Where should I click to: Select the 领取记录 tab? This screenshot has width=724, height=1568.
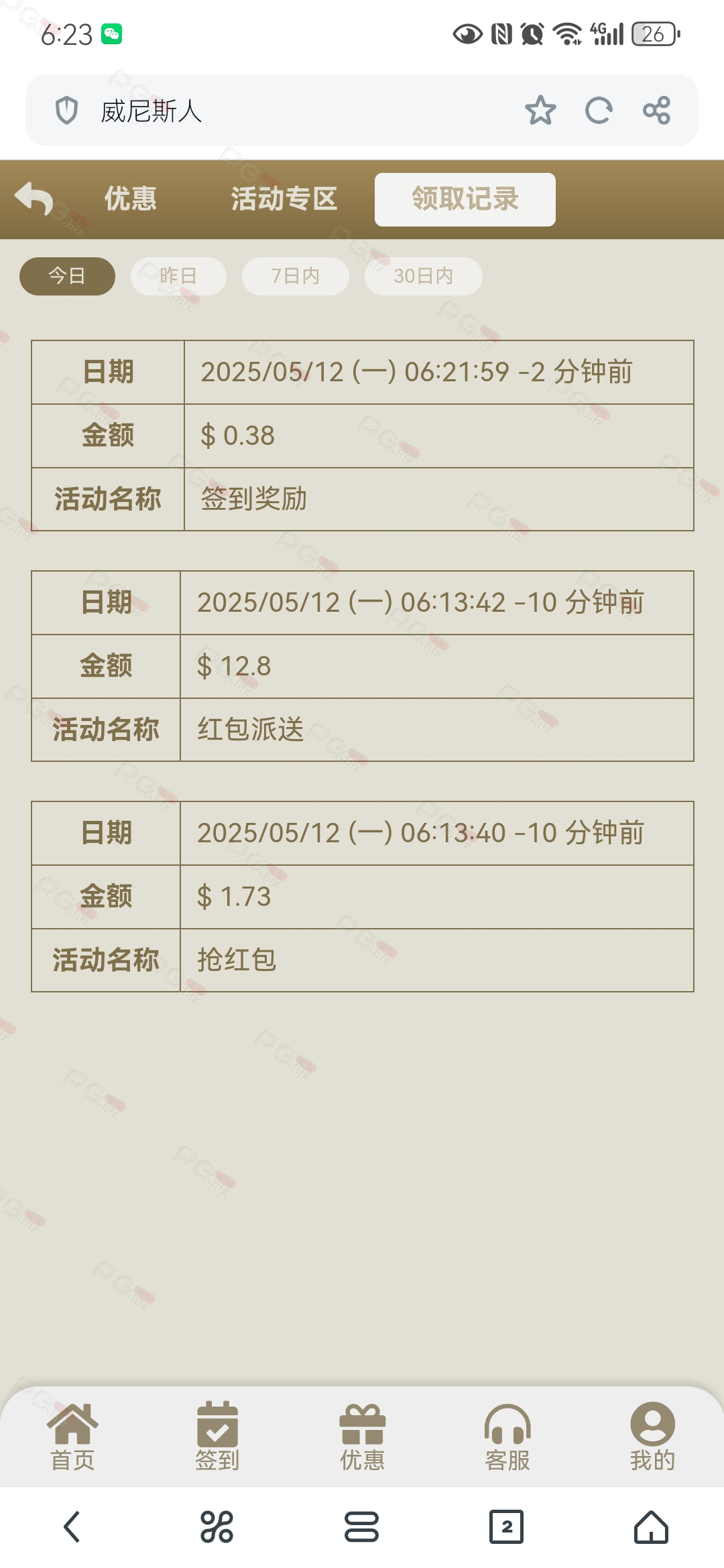click(465, 200)
